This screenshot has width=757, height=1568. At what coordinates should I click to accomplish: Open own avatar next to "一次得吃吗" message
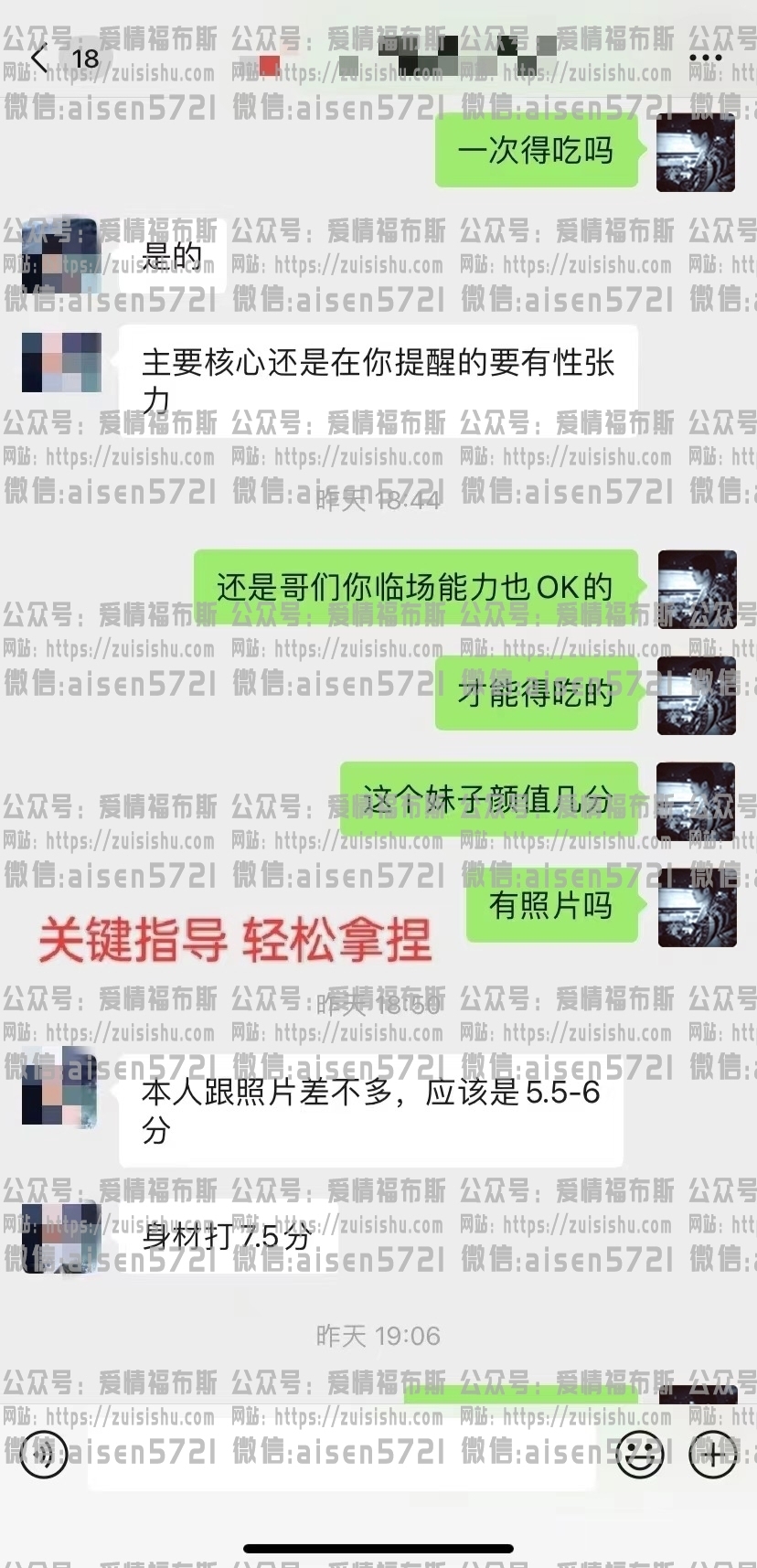pyautogui.click(x=695, y=153)
